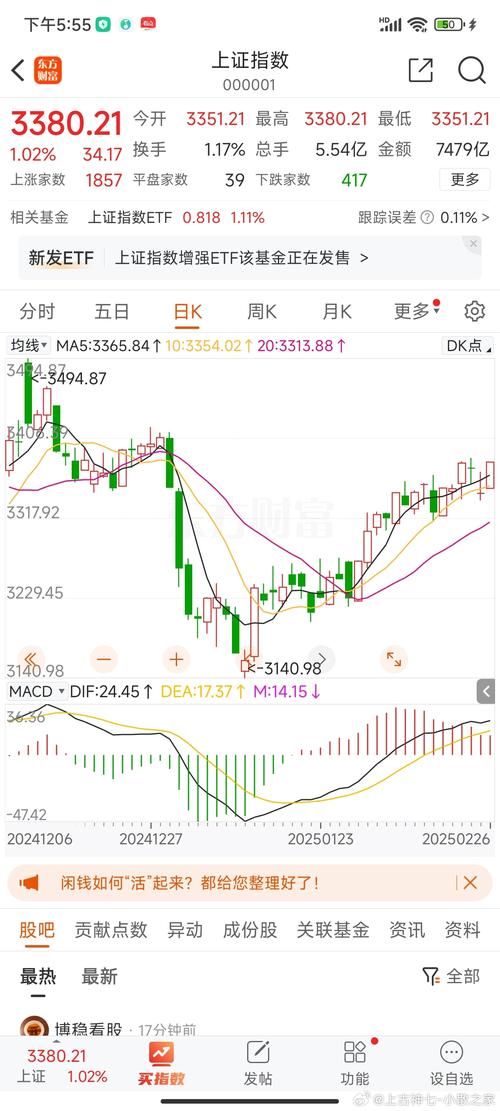
Task: Tap the 更多 button beside 下跌家数
Action: coord(465,179)
